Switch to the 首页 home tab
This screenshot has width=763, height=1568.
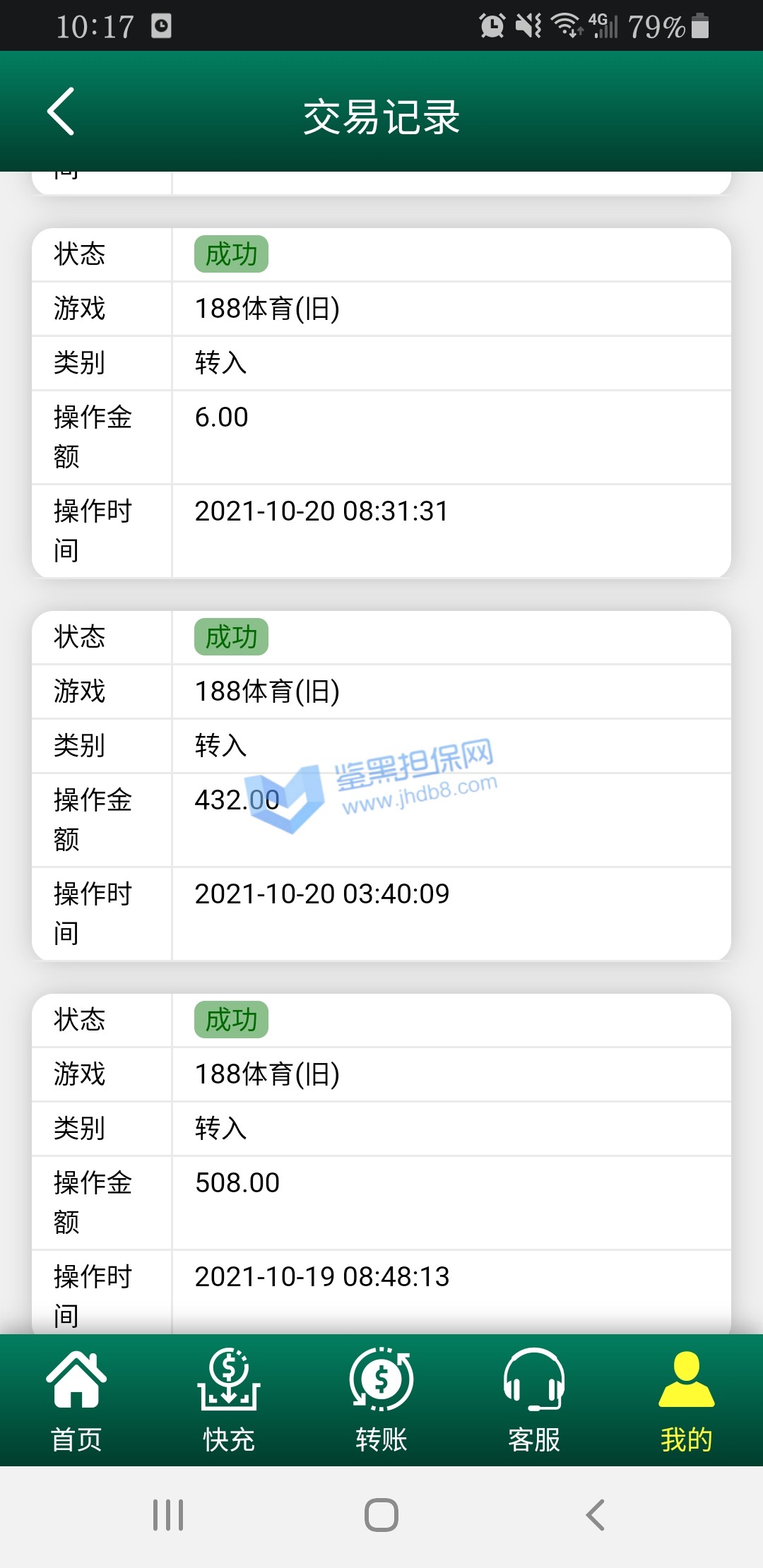click(x=76, y=1400)
